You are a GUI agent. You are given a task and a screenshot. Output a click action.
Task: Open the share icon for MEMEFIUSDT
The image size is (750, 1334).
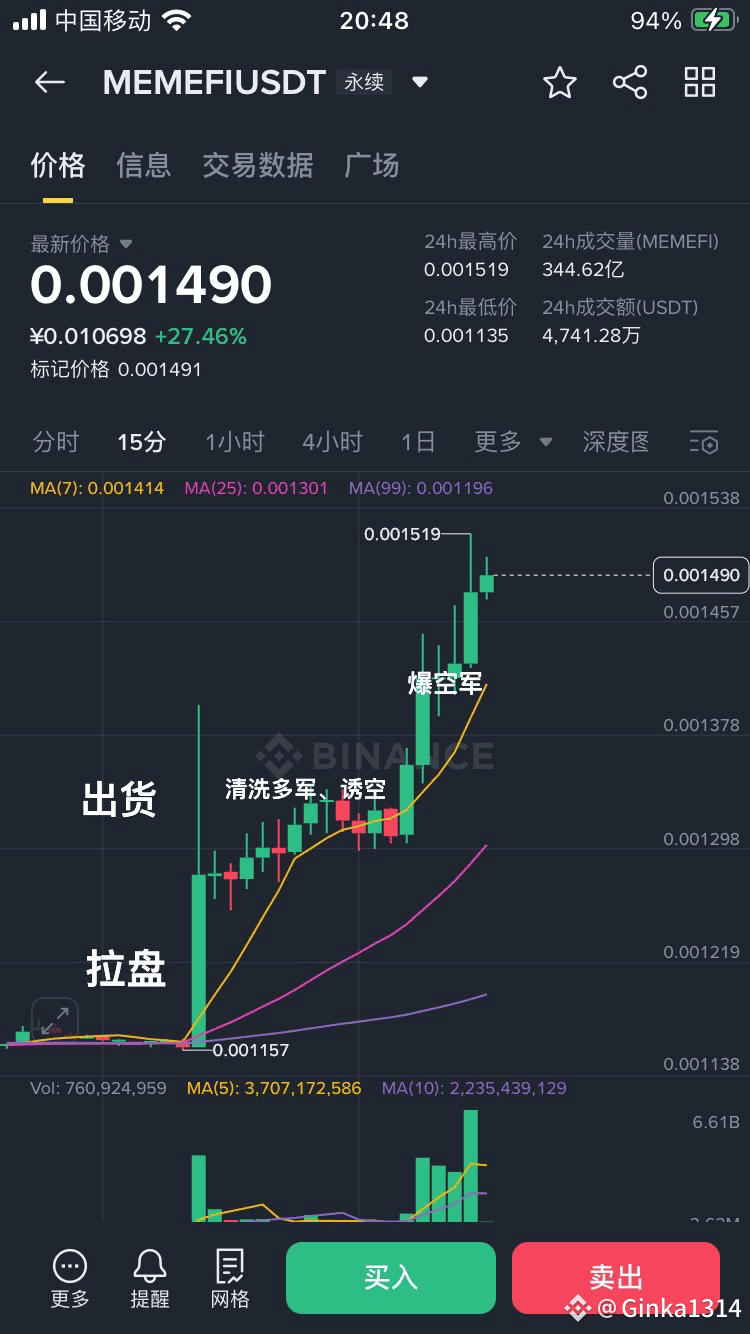coord(629,83)
